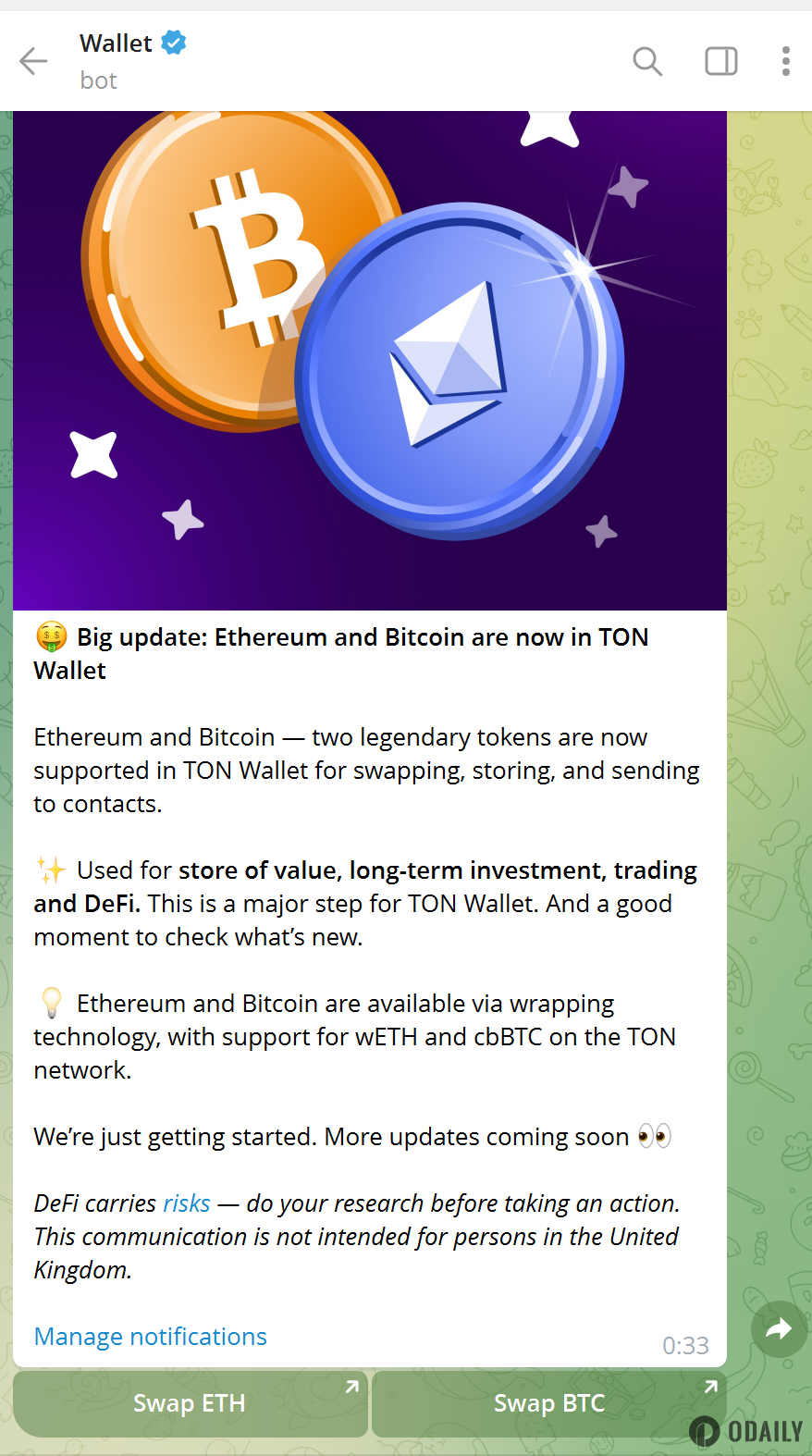This screenshot has height=1456, width=812.
Task: Open the risks hyperlink in the disclaimer
Action: [186, 1203]
